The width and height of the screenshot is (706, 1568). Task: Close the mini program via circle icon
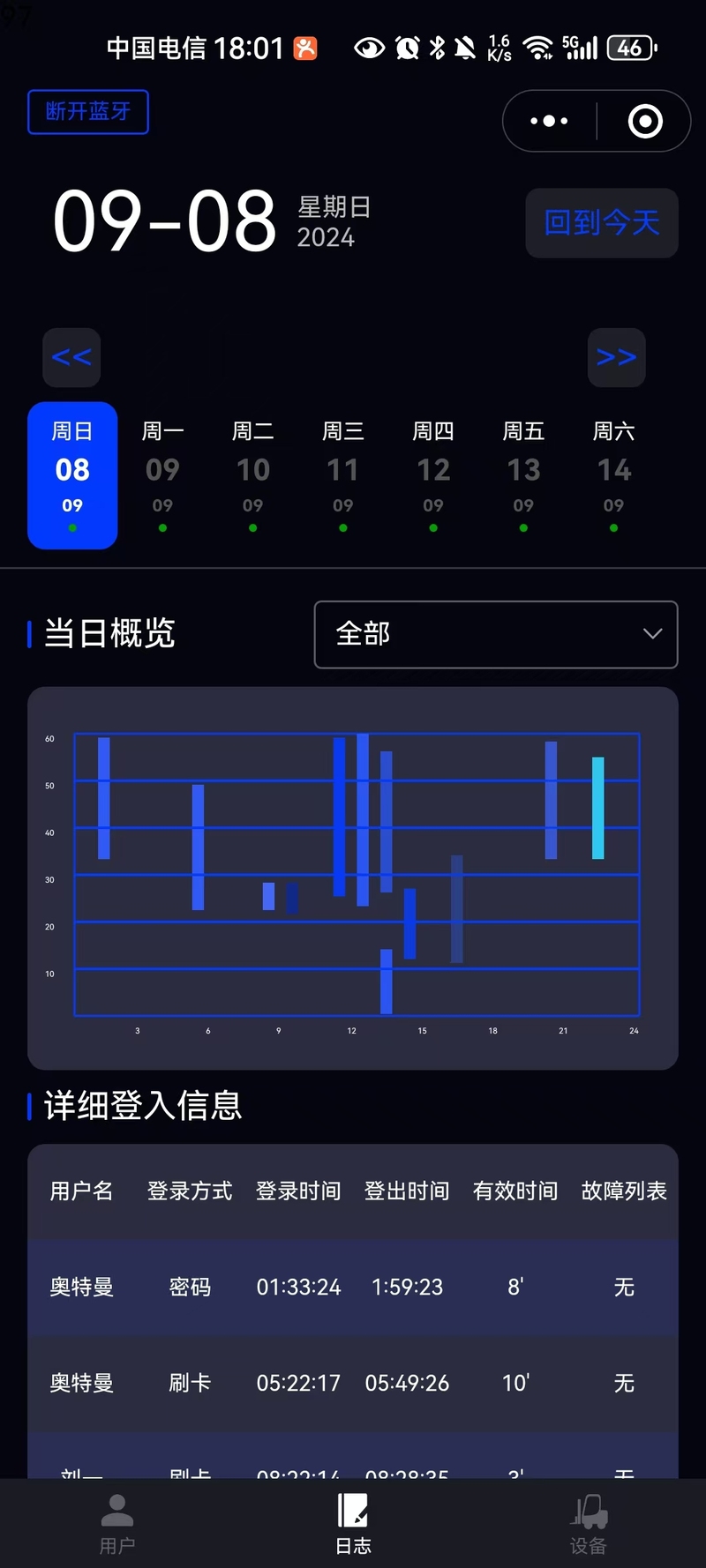645,121
